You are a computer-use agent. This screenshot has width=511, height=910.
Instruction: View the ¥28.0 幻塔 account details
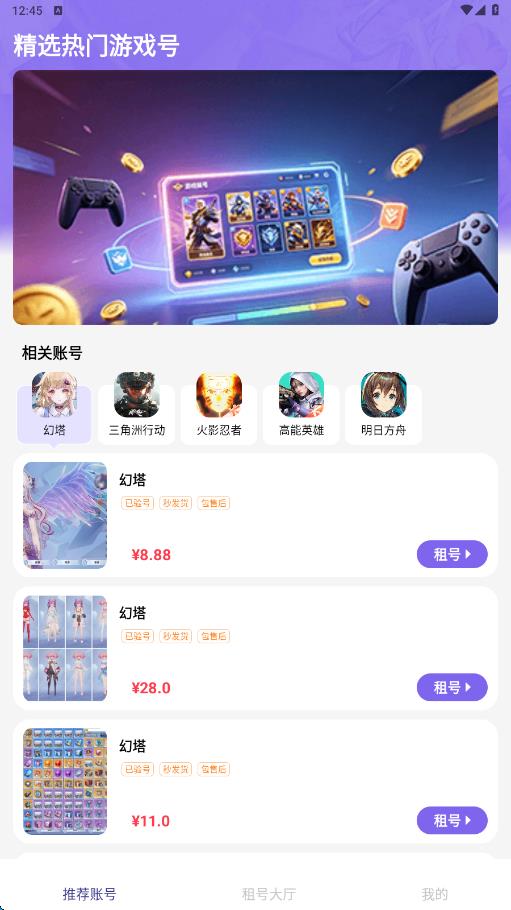(x=256, y=648)
